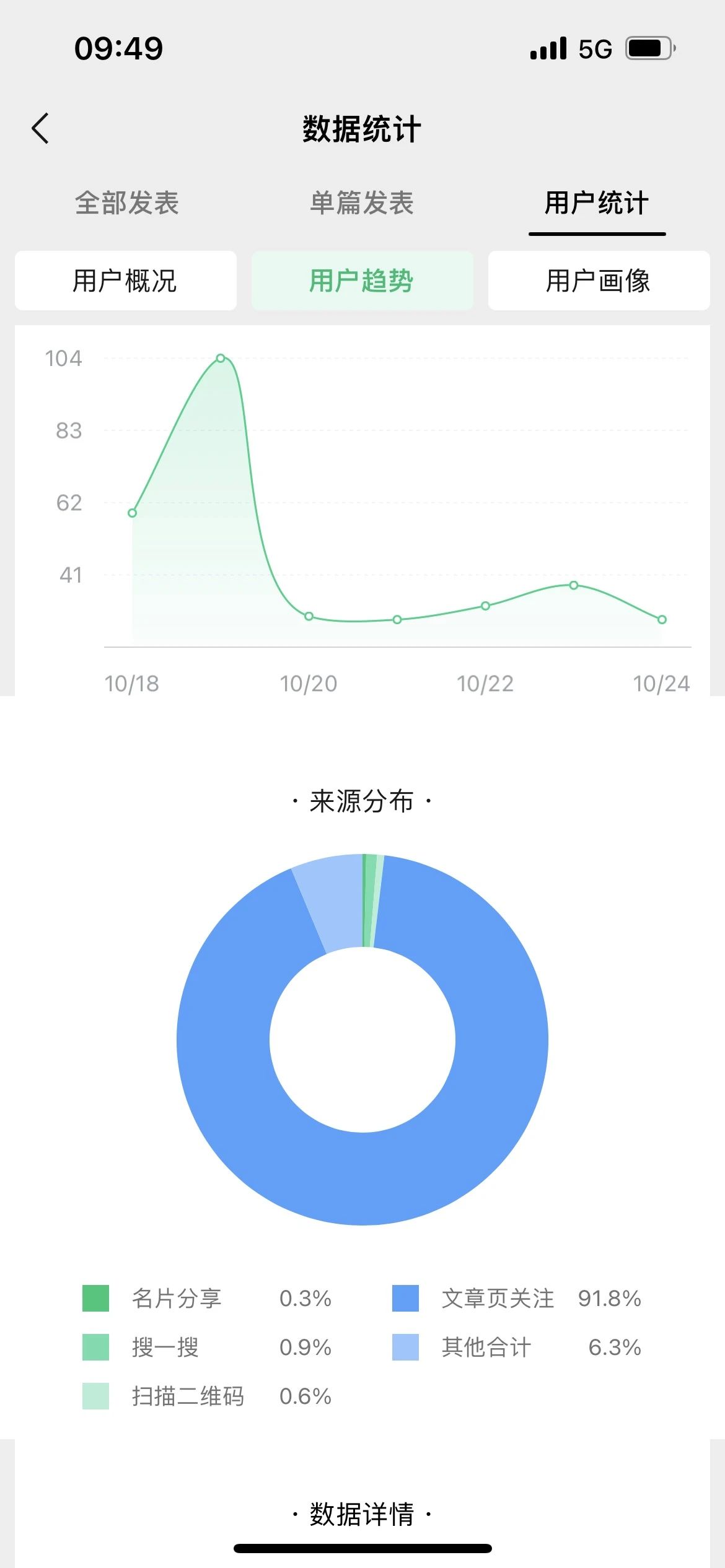Tap the 10/24 data point on chart
Screen dimensions: 725x1568
click(x=662, y=619)
